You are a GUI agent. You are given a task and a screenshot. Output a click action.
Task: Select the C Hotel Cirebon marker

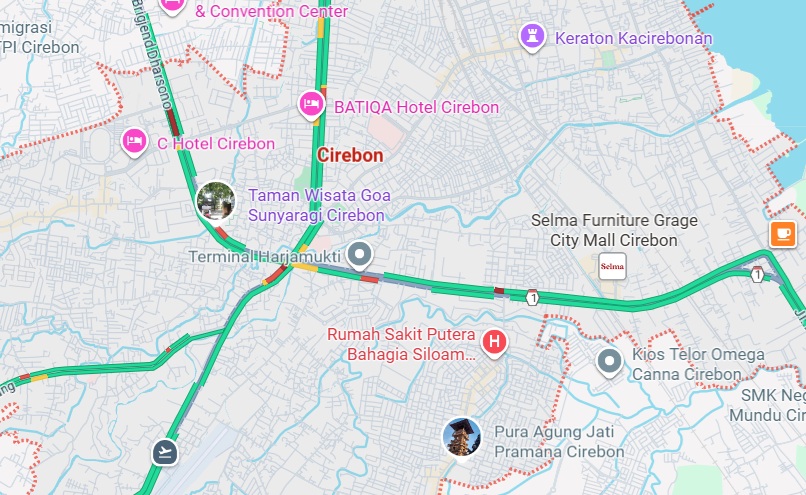pos(134,142)
